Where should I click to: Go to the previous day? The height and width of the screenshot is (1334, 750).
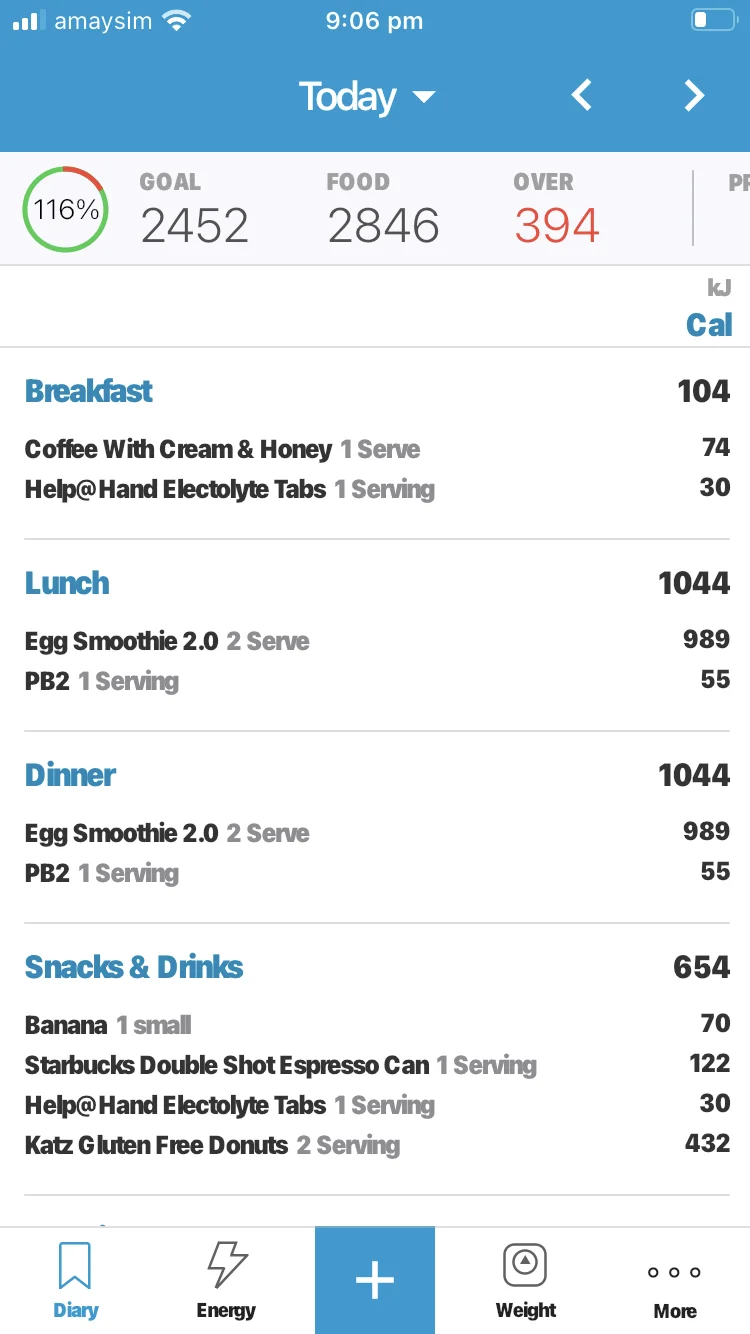[x=582, y=96]
